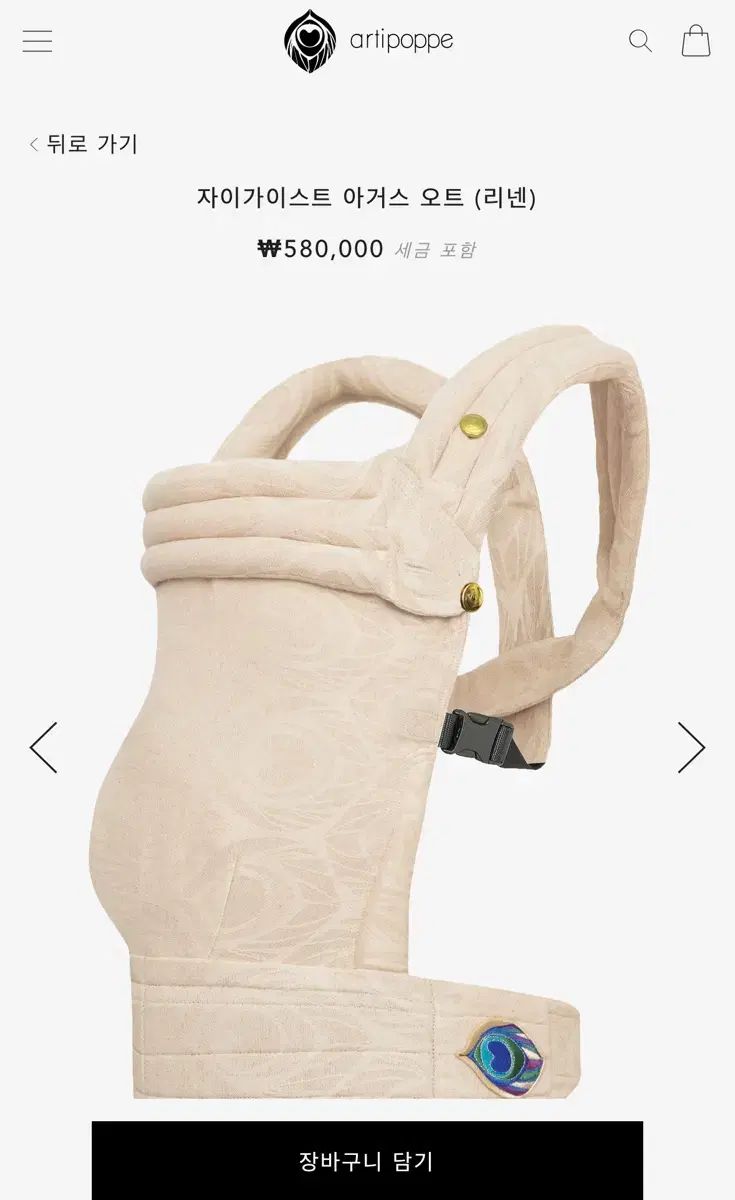Open the hamburger menu
Viewport: 735px width, 1200px height.
37,41
